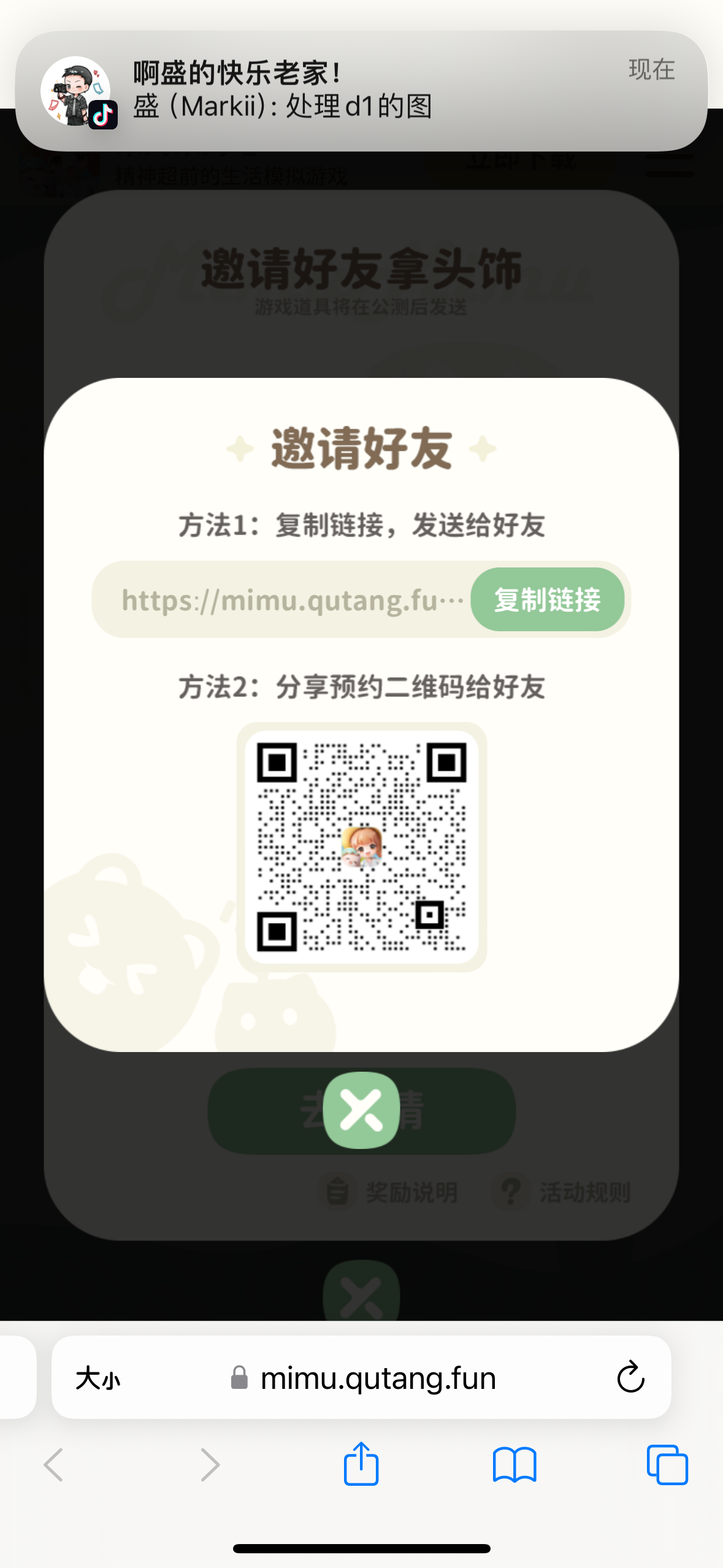
Task: Tap the Safari share icon
Action: click(x=361, y=1464)
